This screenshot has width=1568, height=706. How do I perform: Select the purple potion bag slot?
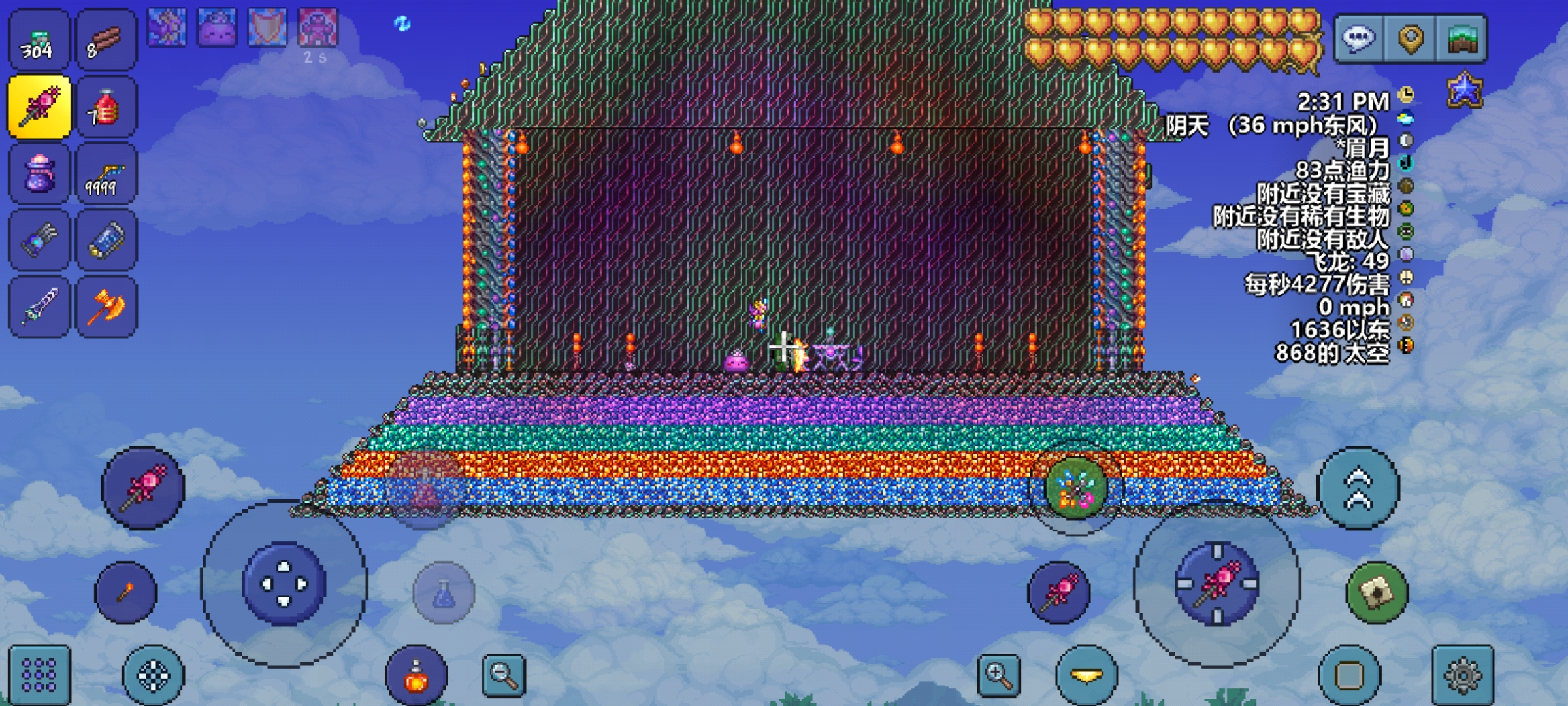[x=39, y=175]
